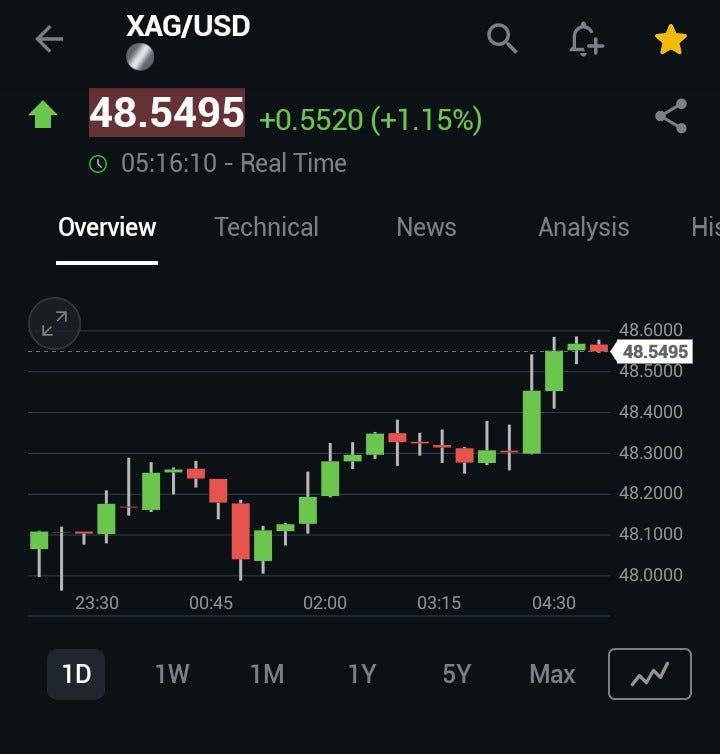Display the Max chart range
Viewport: 720px width, 754px height.
552,674
